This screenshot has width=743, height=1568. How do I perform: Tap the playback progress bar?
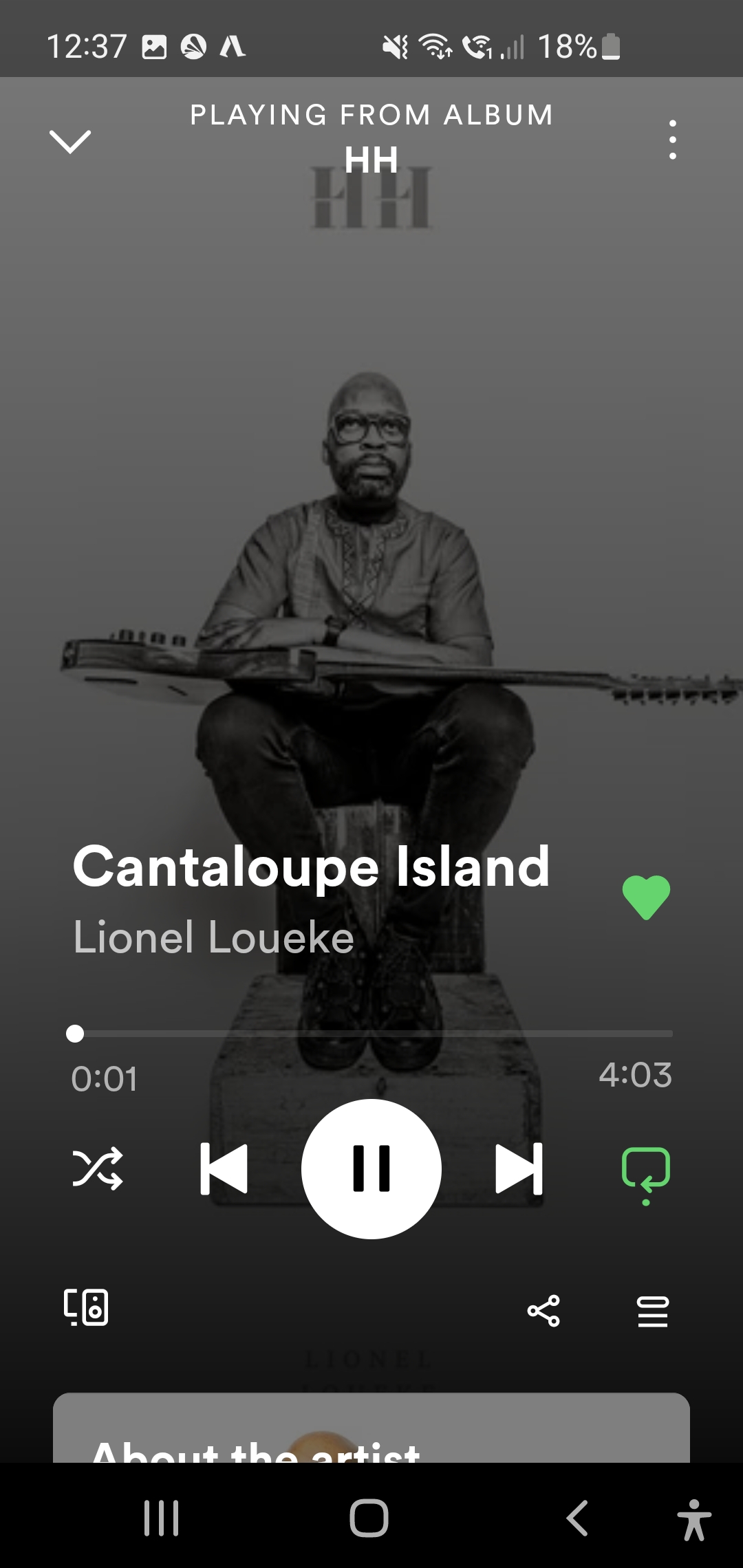(x=371, y=1033)
